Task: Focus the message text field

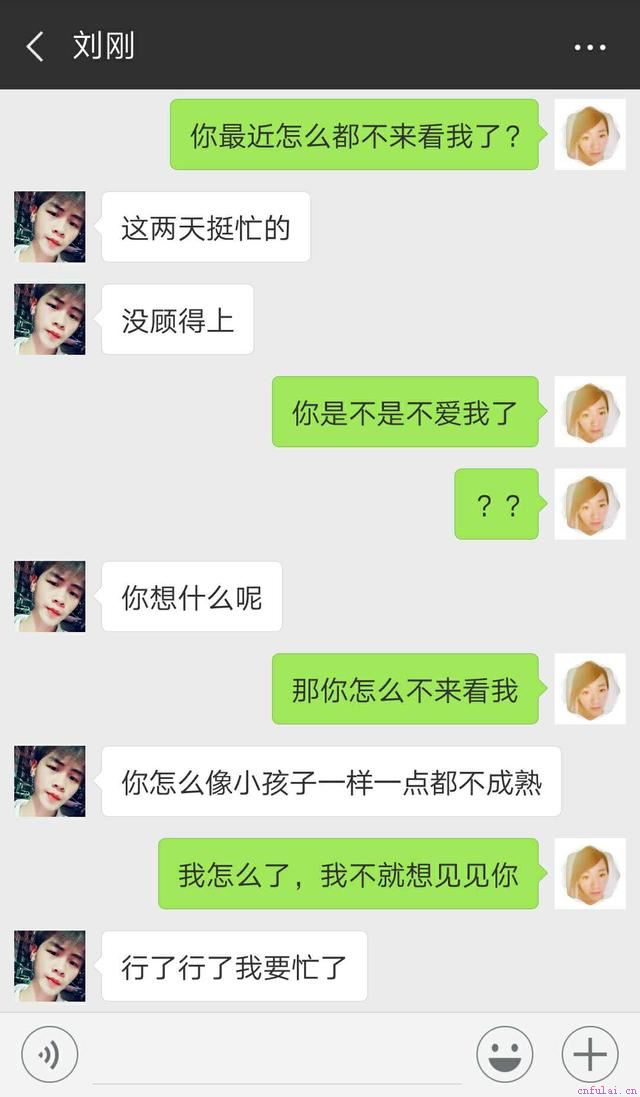Action: [x=277, y=1057]
